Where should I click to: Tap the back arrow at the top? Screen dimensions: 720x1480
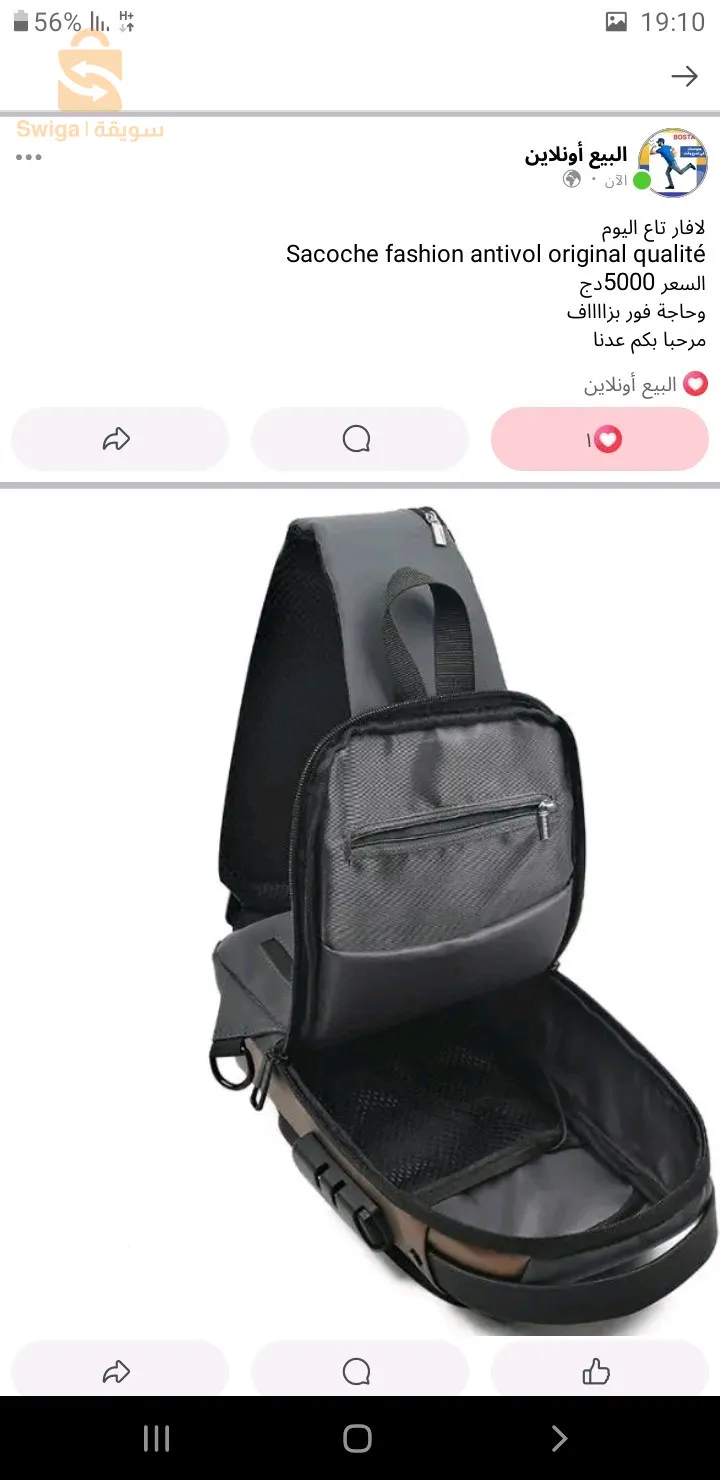pos(684,76)
